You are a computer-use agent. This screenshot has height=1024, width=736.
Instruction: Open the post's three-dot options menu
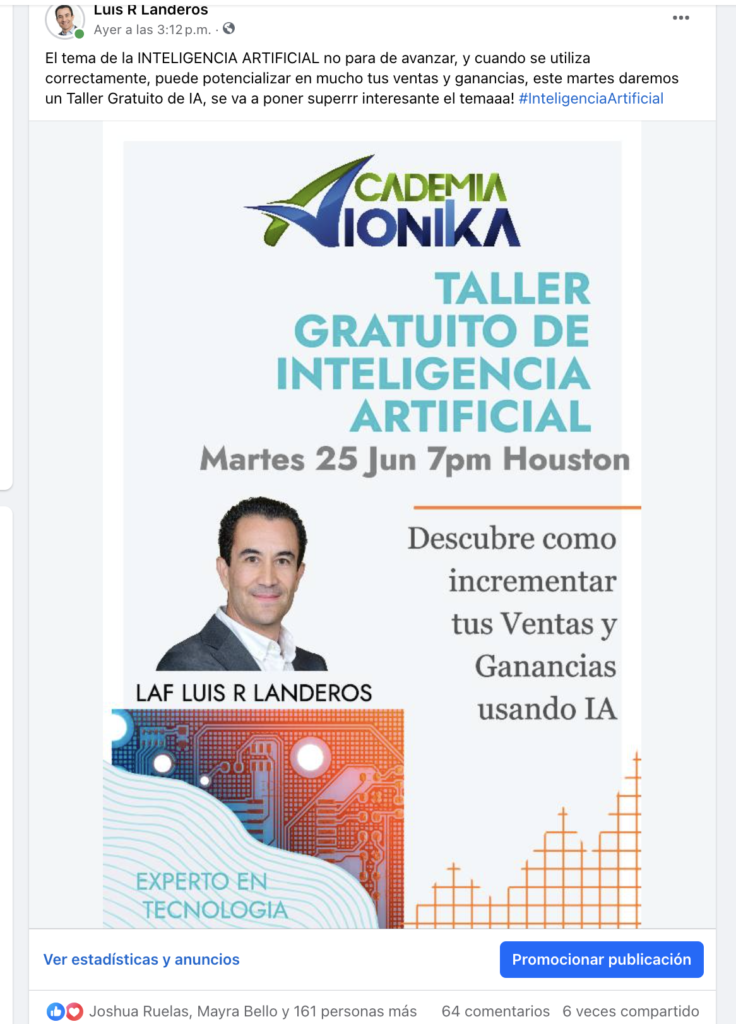(681, 18)
